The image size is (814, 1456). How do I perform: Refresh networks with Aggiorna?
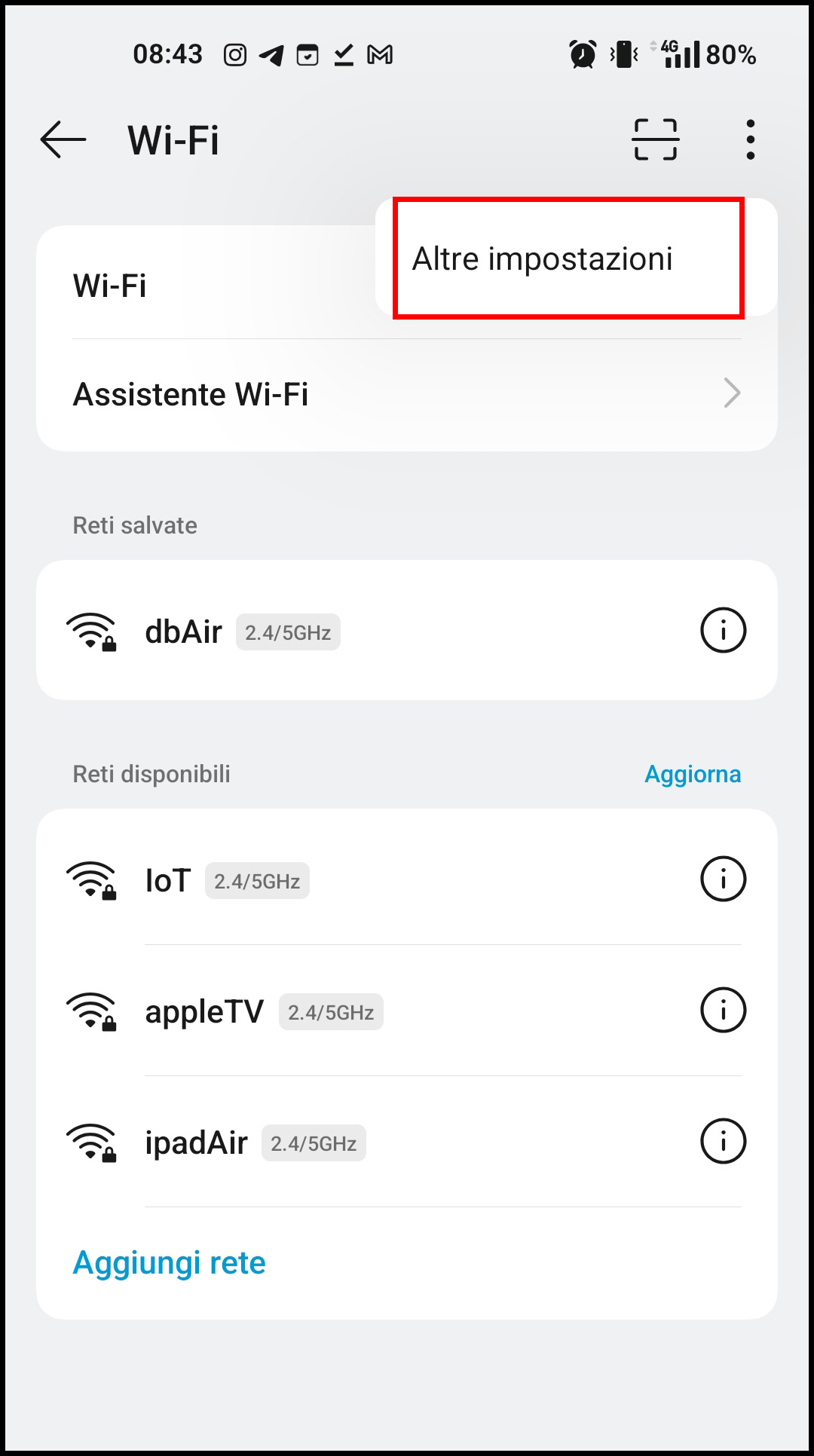pos(693,774)
